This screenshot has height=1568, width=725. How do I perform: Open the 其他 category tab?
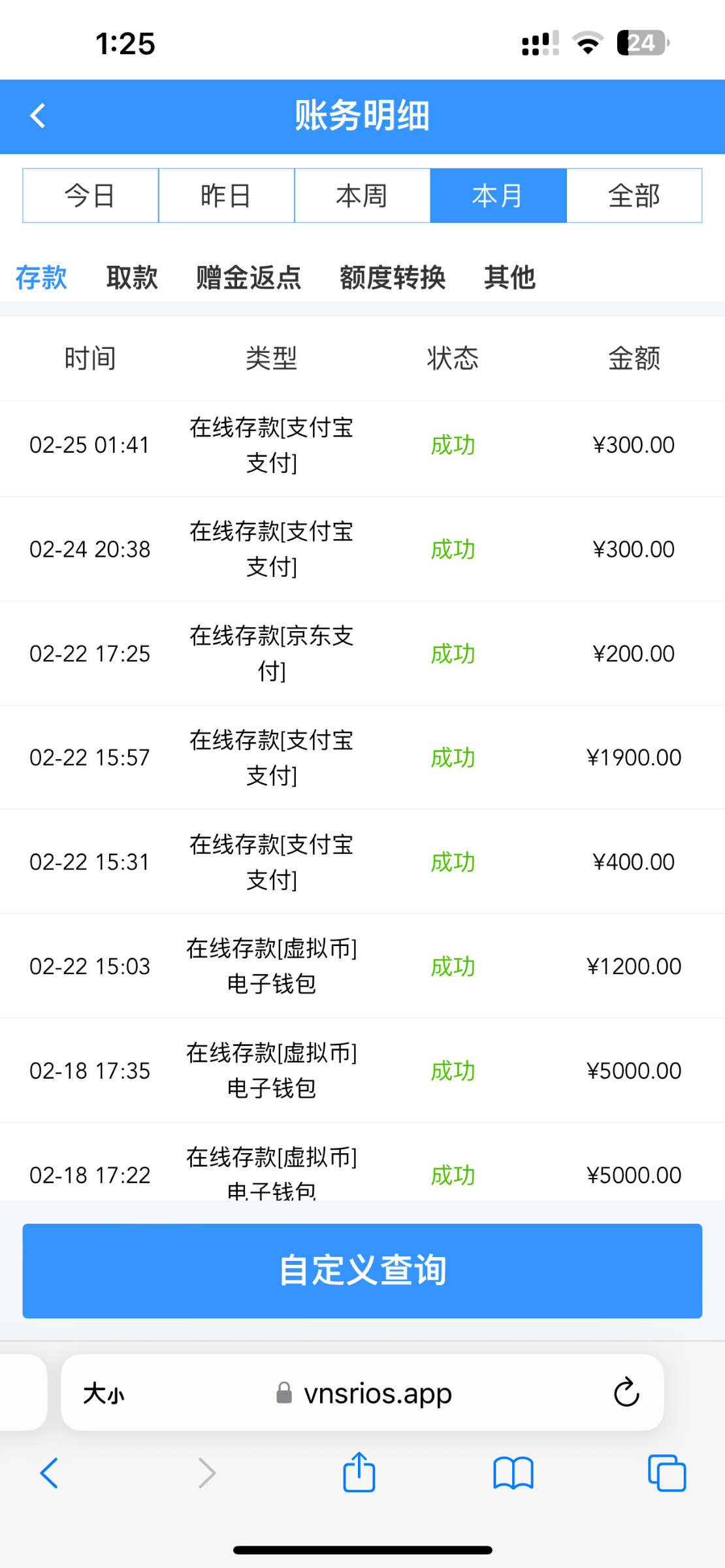pyautogui.click(x=509, y=278)
